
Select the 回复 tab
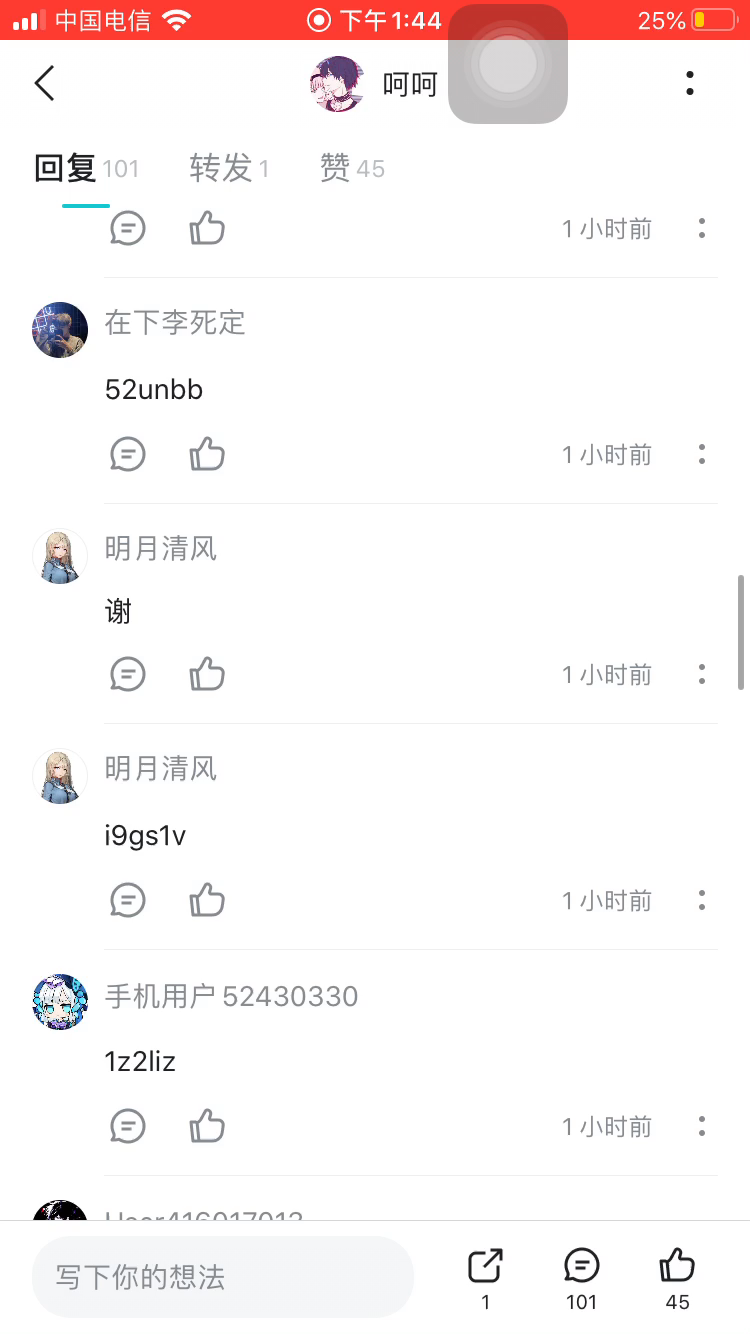coord(86,168)
